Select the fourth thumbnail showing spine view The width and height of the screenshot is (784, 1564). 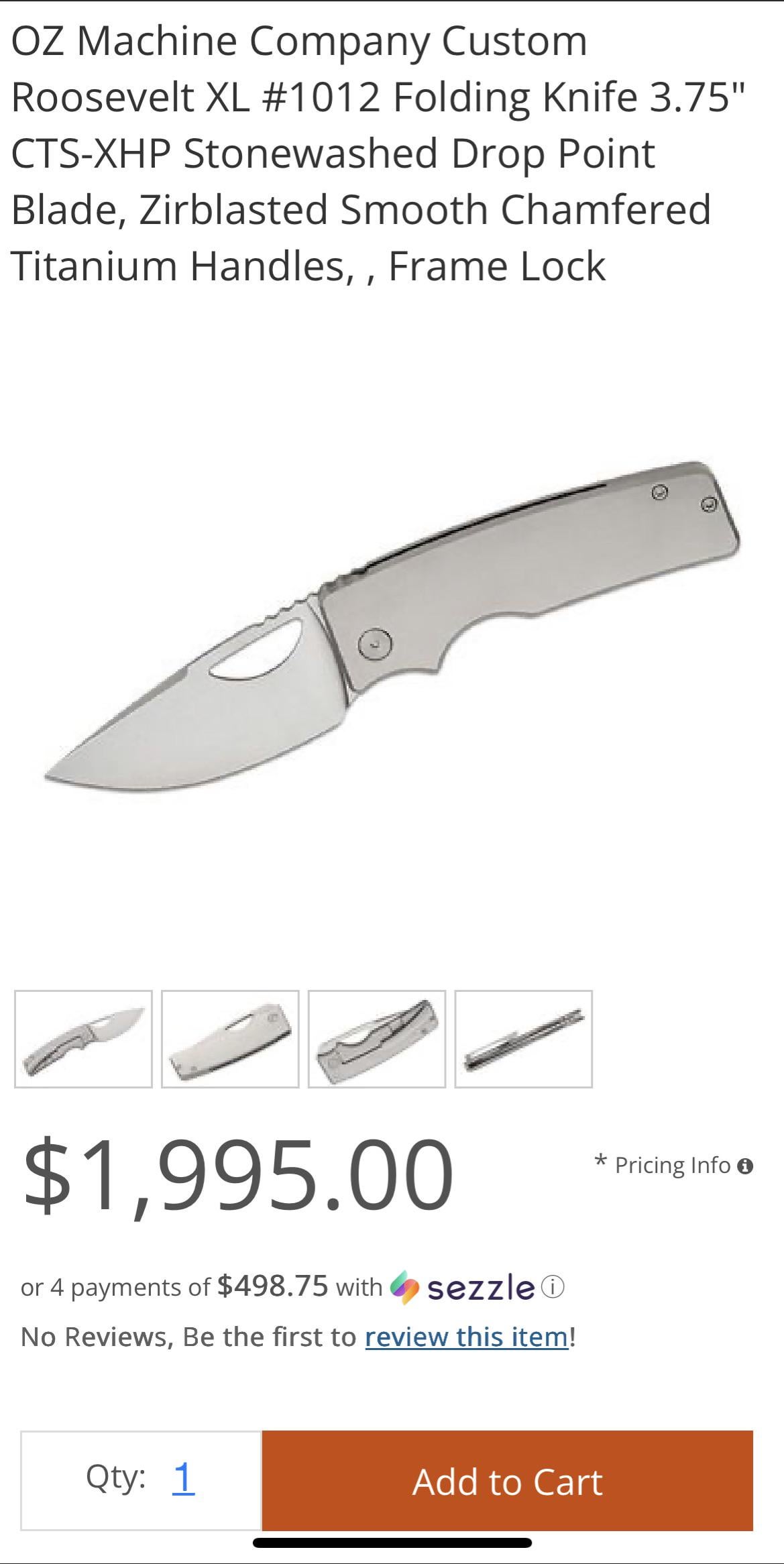[x=523, y=1039]
